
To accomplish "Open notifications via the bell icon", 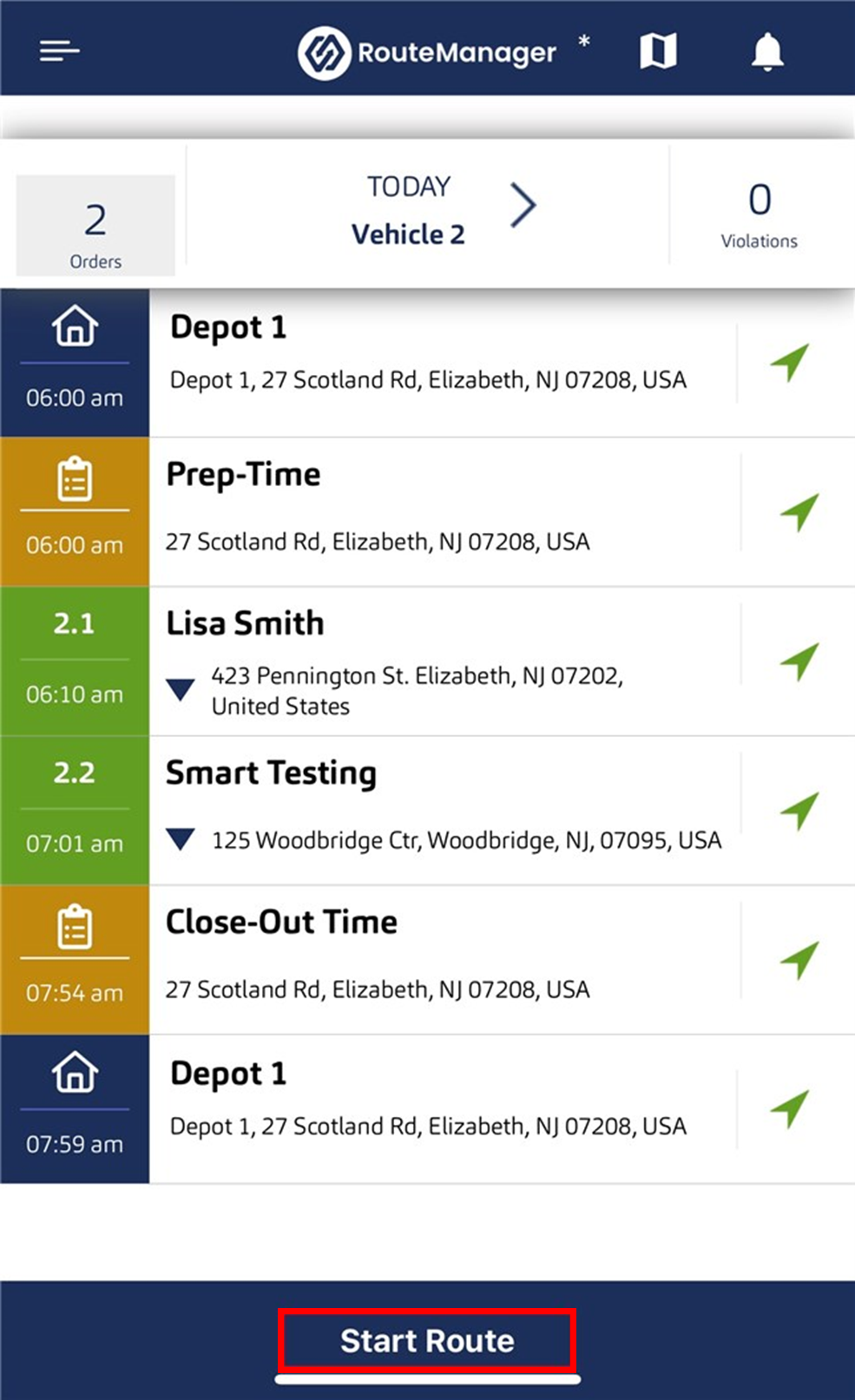I will click(767, 50).
